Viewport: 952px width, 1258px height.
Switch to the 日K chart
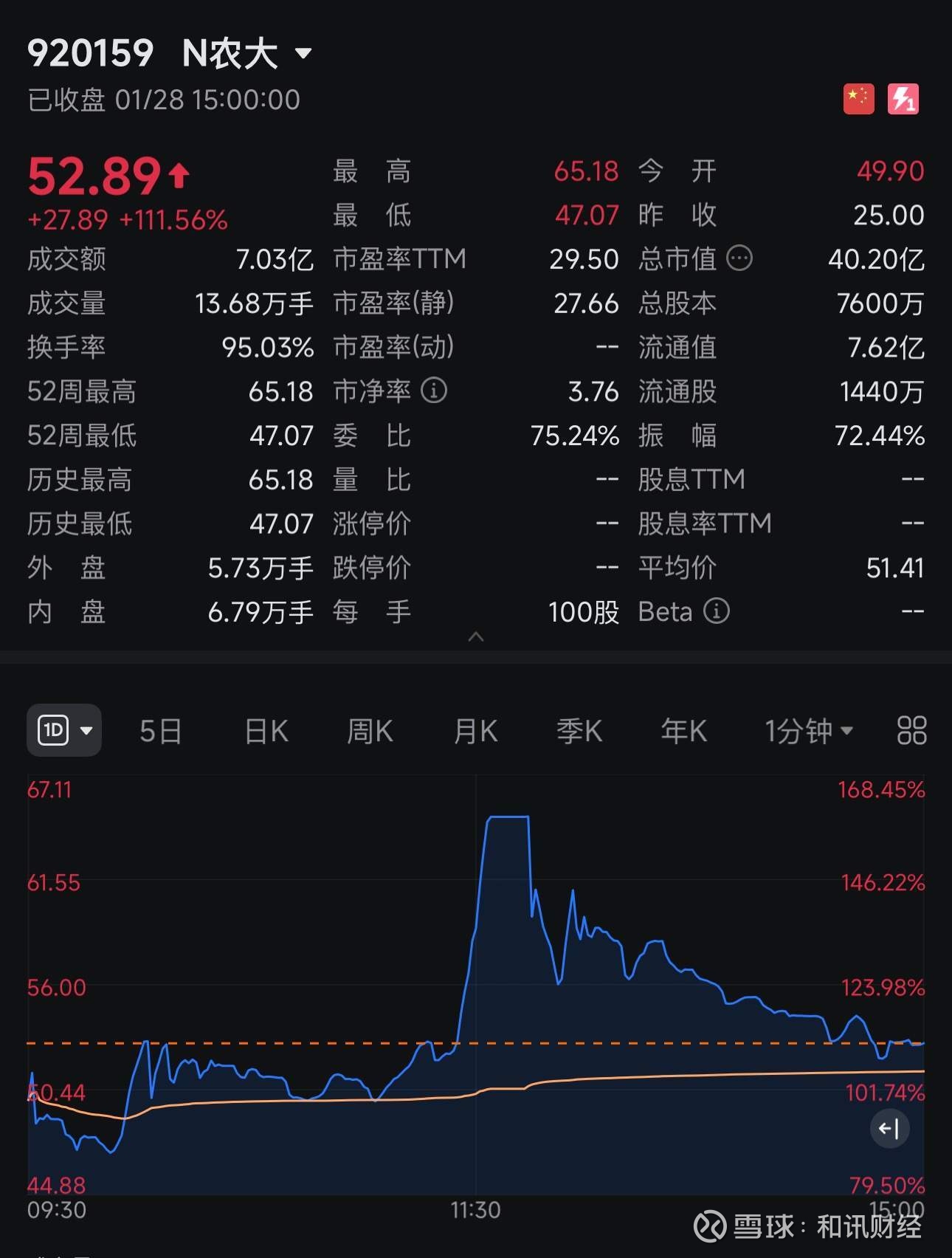266,731
